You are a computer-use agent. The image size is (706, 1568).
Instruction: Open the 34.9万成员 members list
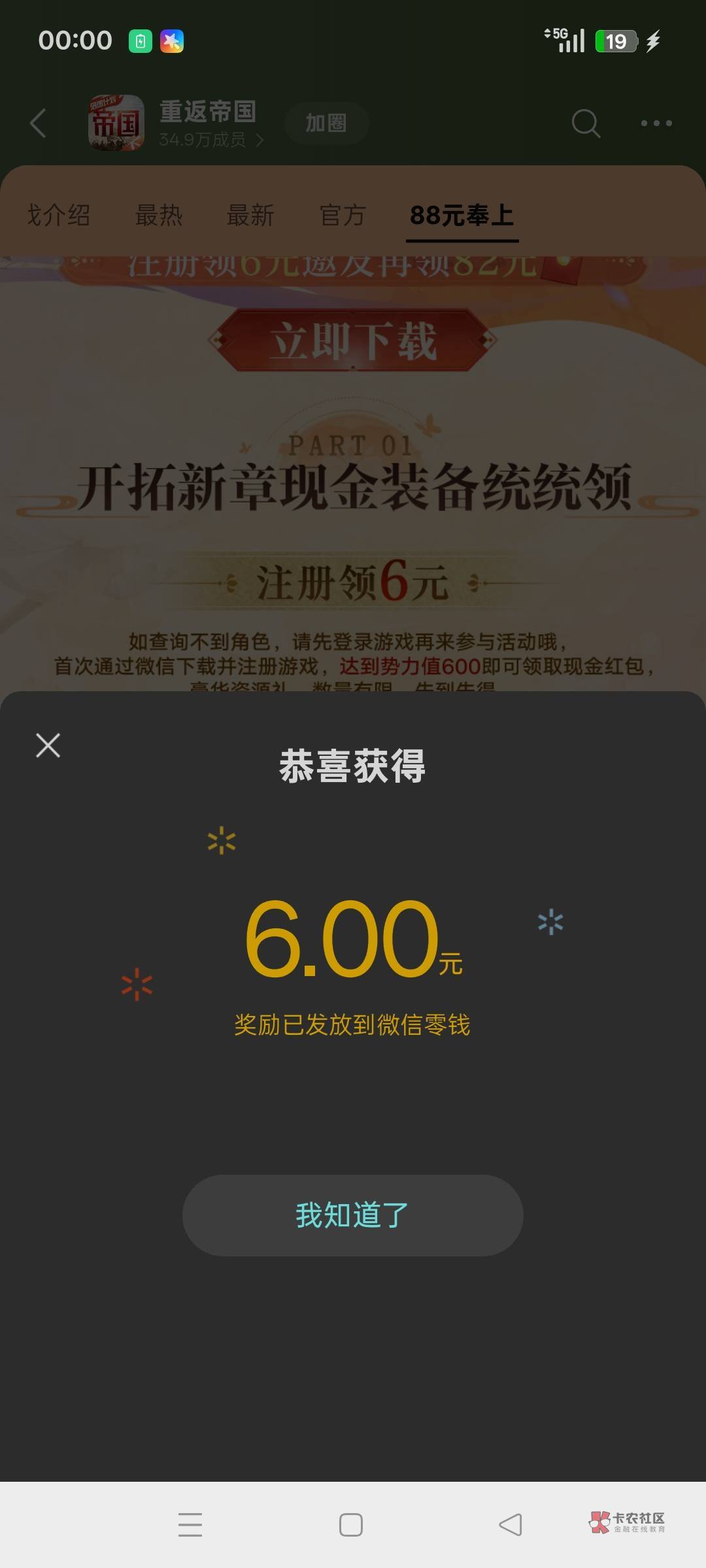click(211, 140)
